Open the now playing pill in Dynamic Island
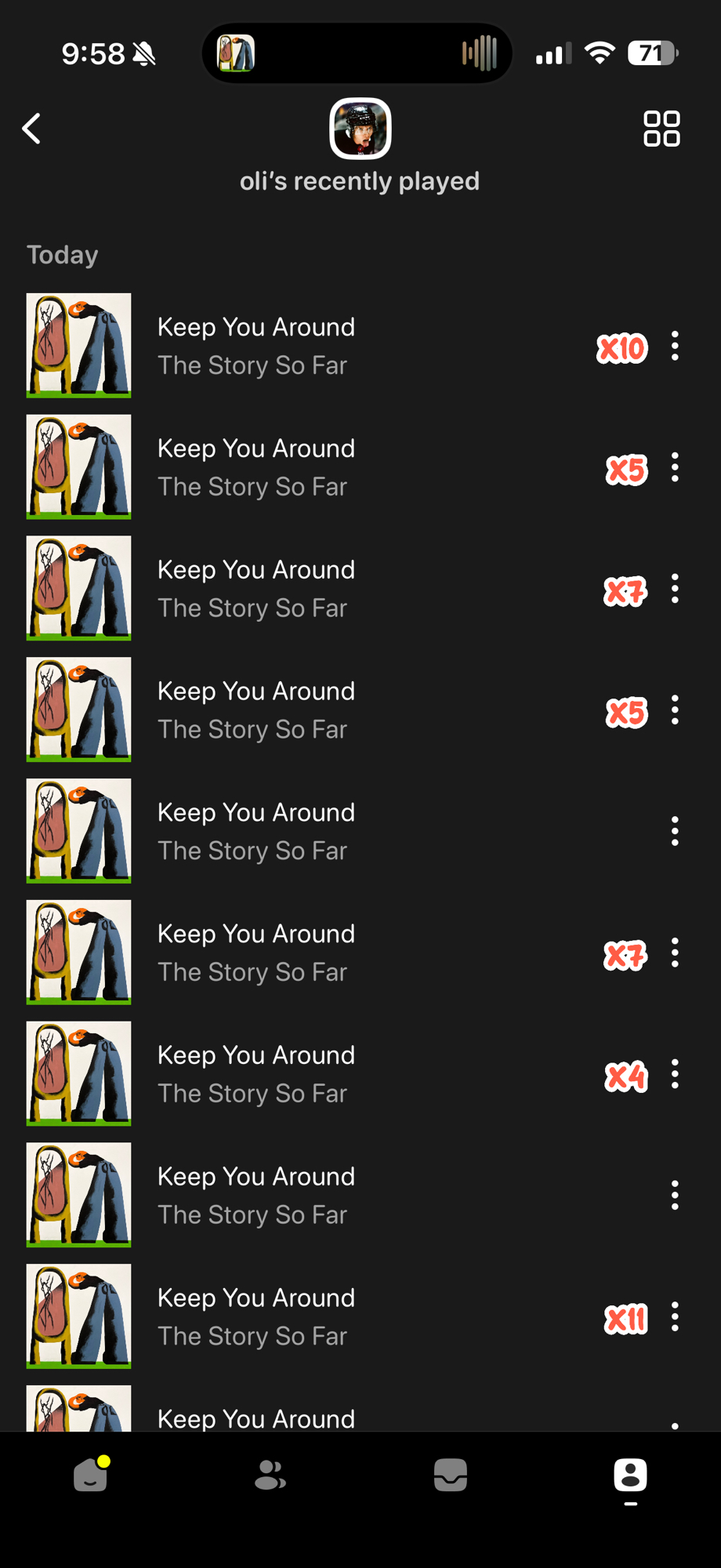The width and height of the screenshot is (721, 1568). coord(357,53)
